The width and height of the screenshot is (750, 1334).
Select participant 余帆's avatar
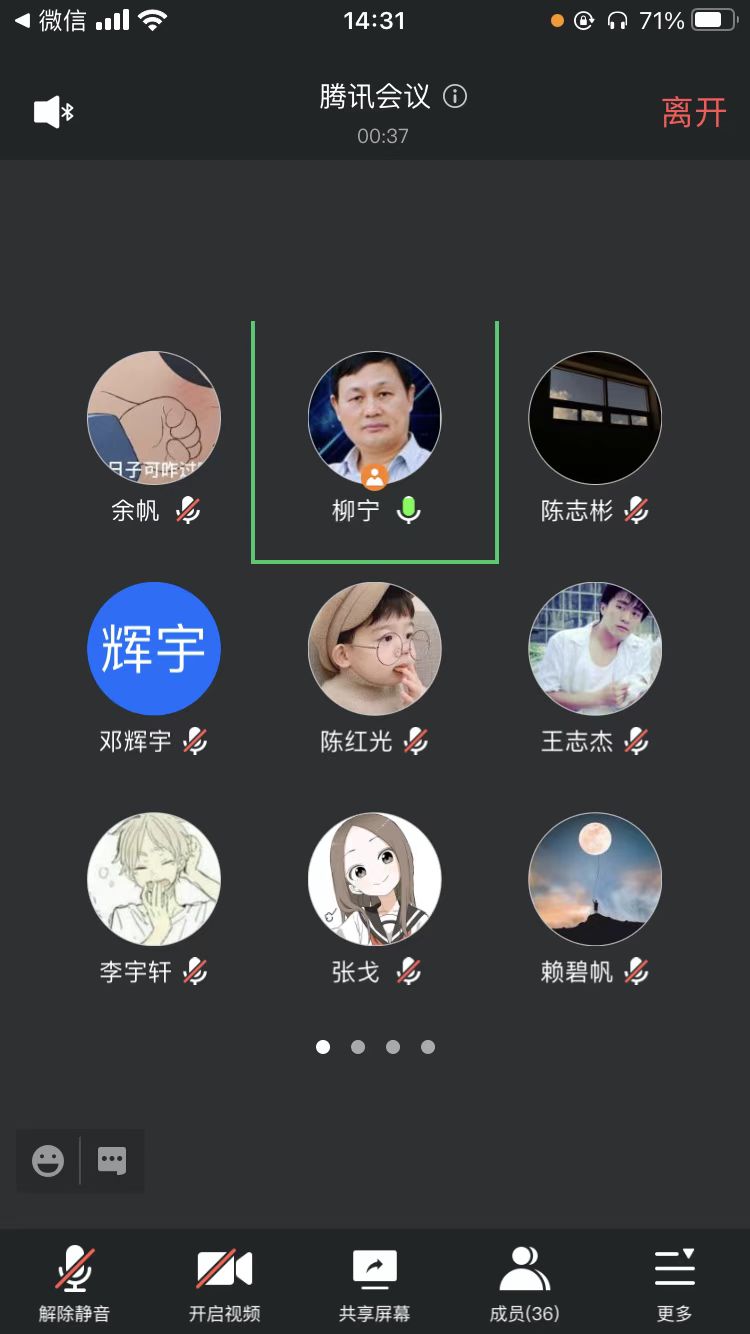(154, 418)
